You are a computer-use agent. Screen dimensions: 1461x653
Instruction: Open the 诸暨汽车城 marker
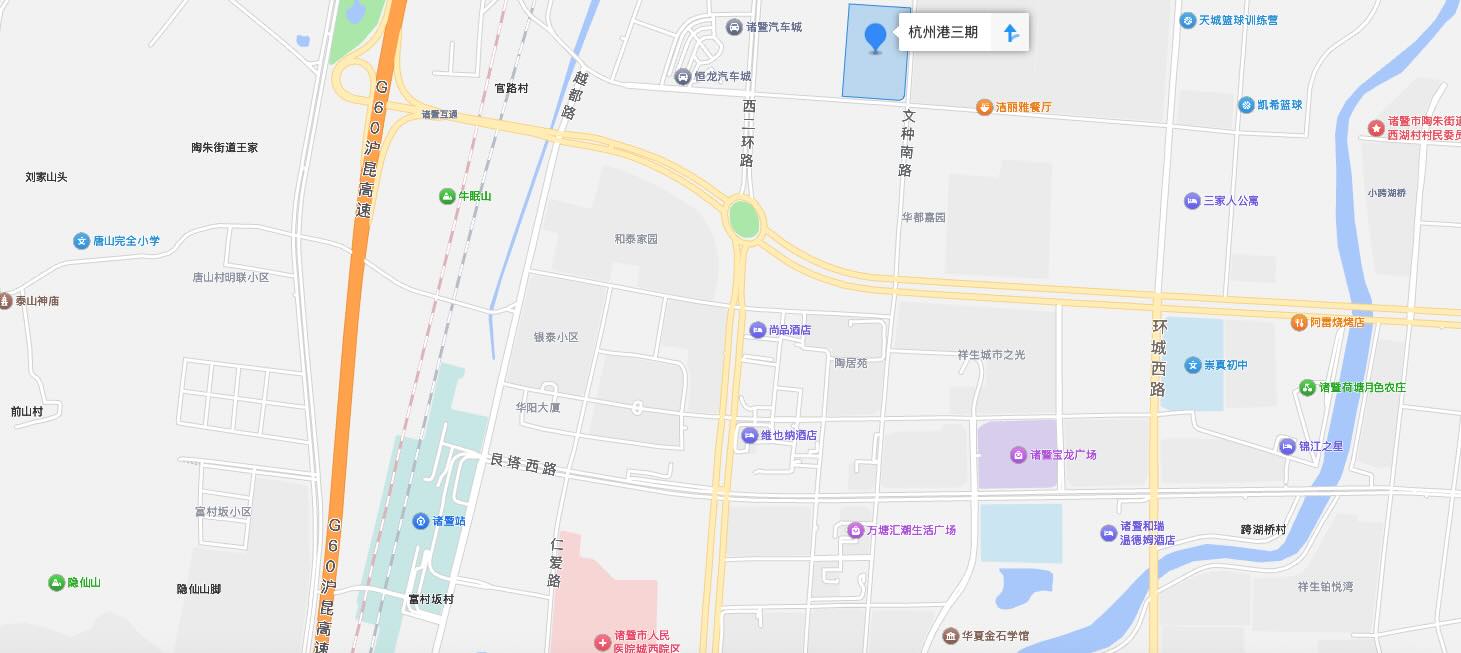tap(734, 27)
